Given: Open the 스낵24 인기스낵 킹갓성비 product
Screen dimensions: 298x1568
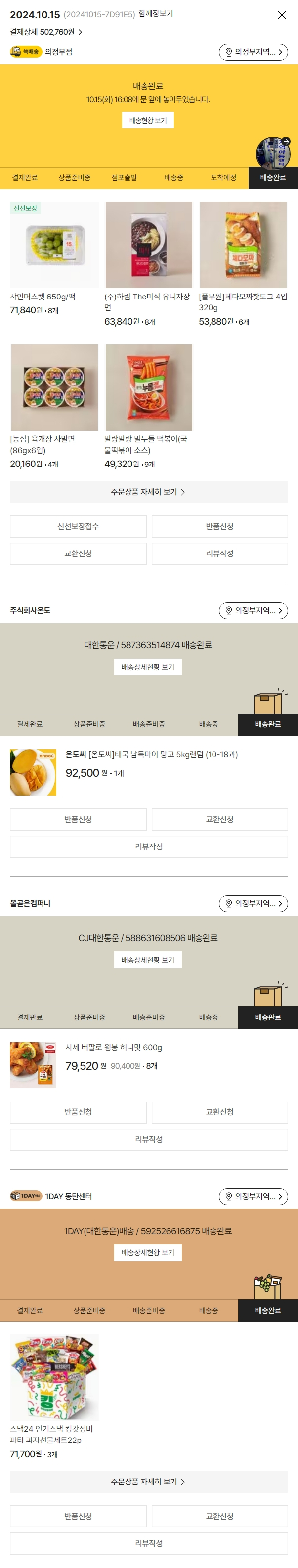Looking at the screenshot, I should 54,1377.
